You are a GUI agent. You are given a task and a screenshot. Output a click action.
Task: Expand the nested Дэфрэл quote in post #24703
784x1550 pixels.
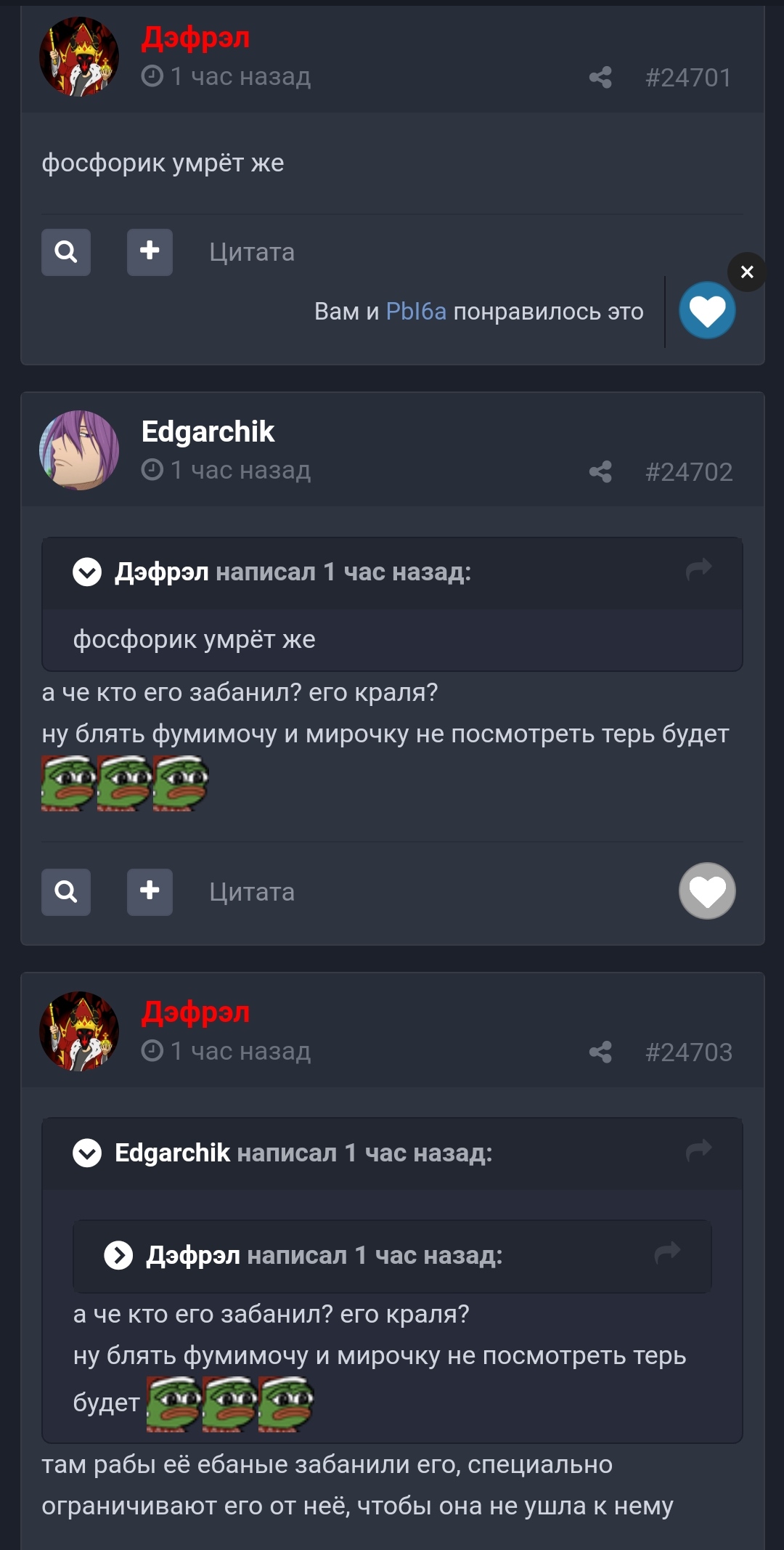point(118,1255)
